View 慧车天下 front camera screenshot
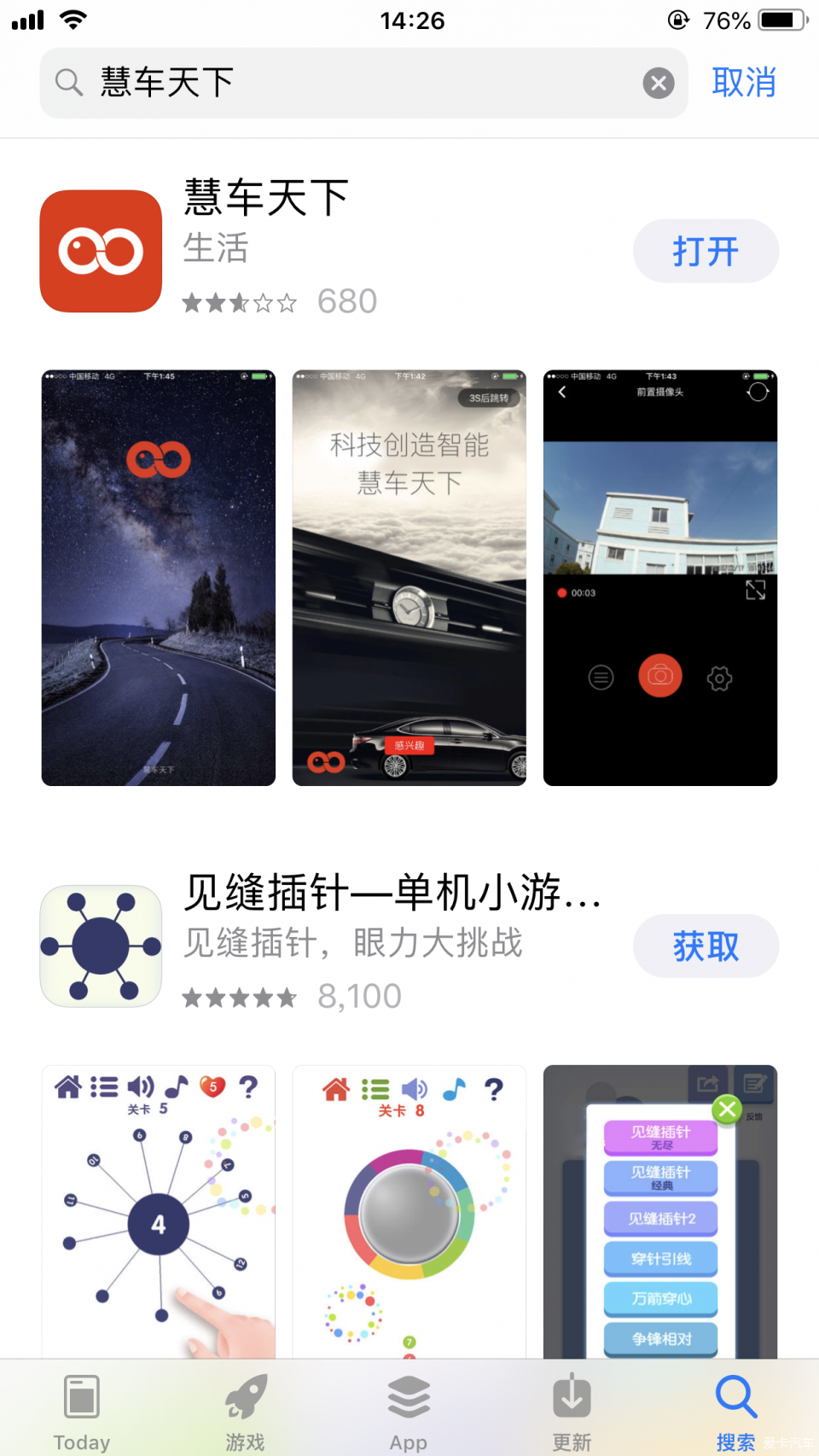 tap(659, 578)
